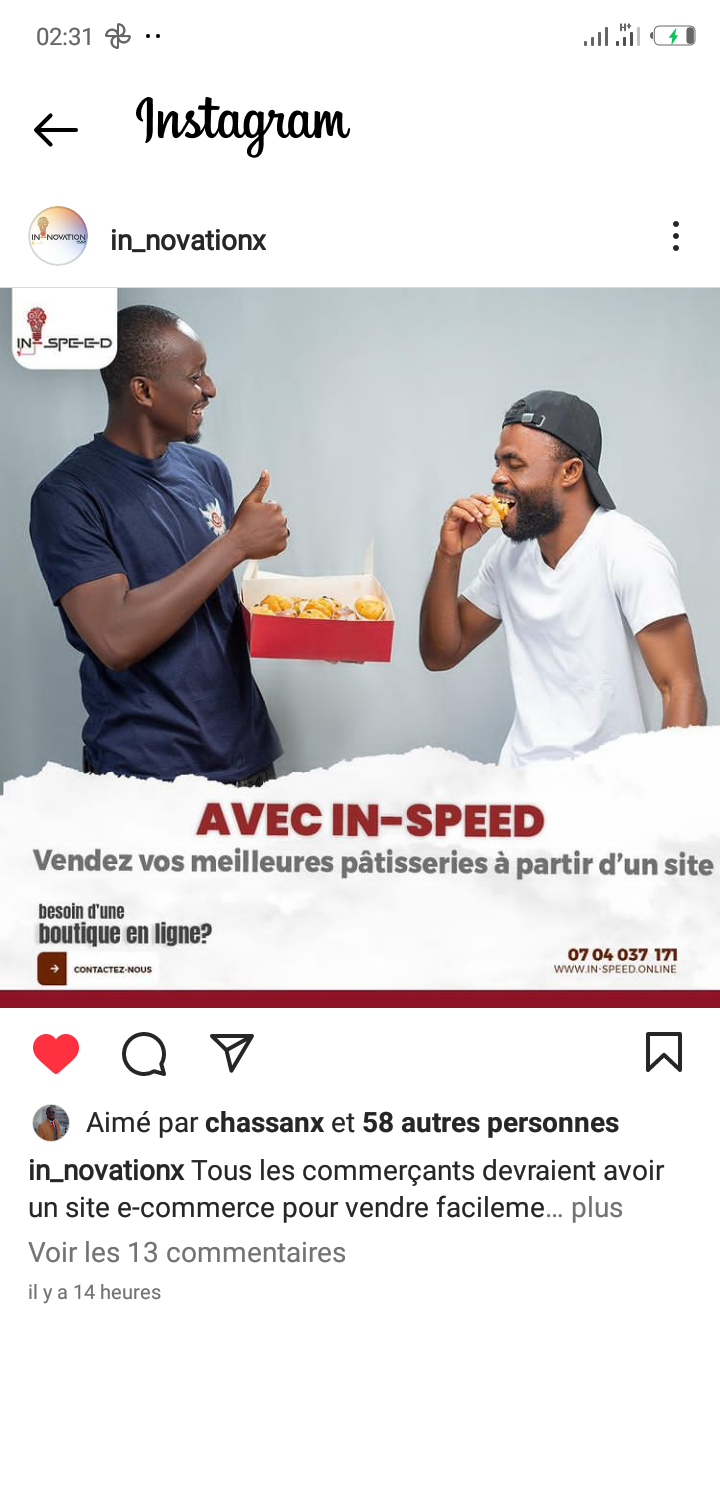This screenshot has height=1500, width=720.
Task: Go back using the arrow icon
Action: click(x=55, y=129)
